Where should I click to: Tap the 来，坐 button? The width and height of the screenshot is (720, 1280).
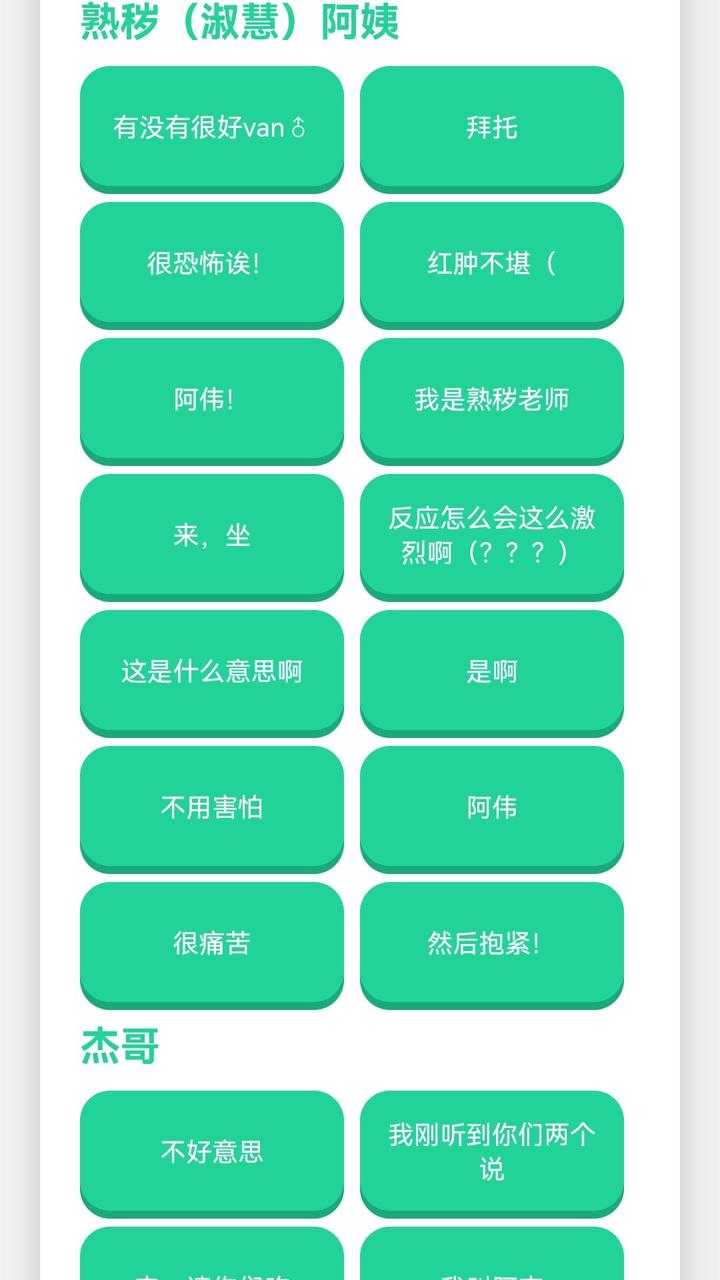211,535
